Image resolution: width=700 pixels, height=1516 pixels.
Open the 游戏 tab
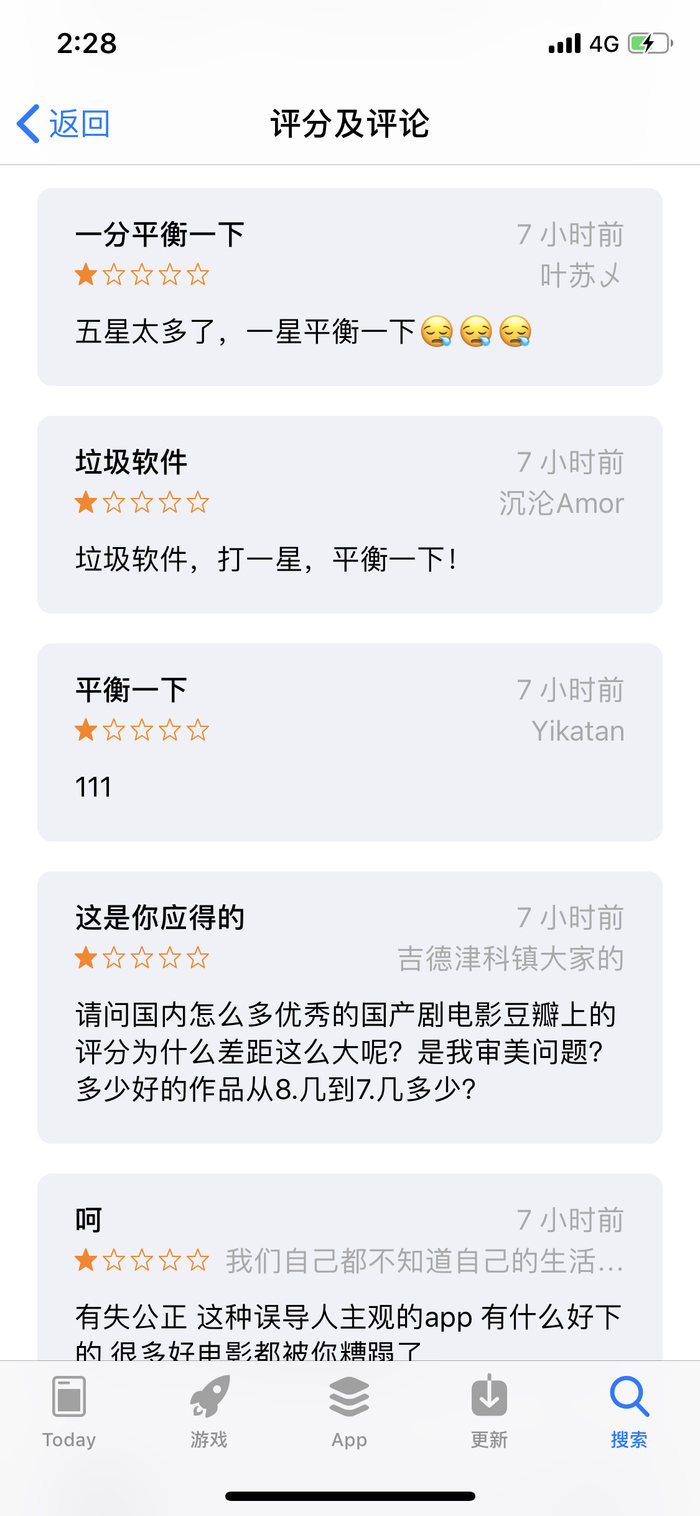tap(209, 1411)
